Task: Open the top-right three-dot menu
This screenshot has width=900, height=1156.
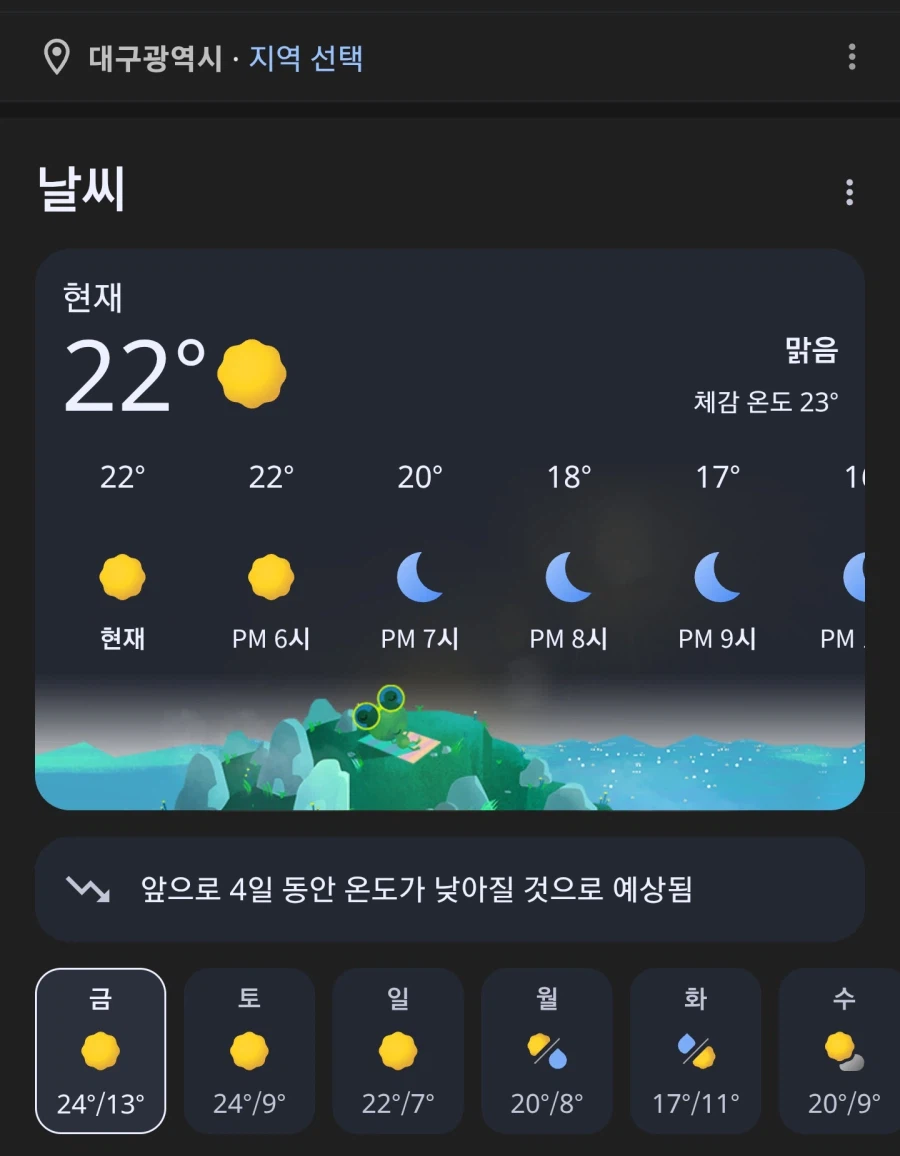Action: pyautogui.click(x=852, y=58)
